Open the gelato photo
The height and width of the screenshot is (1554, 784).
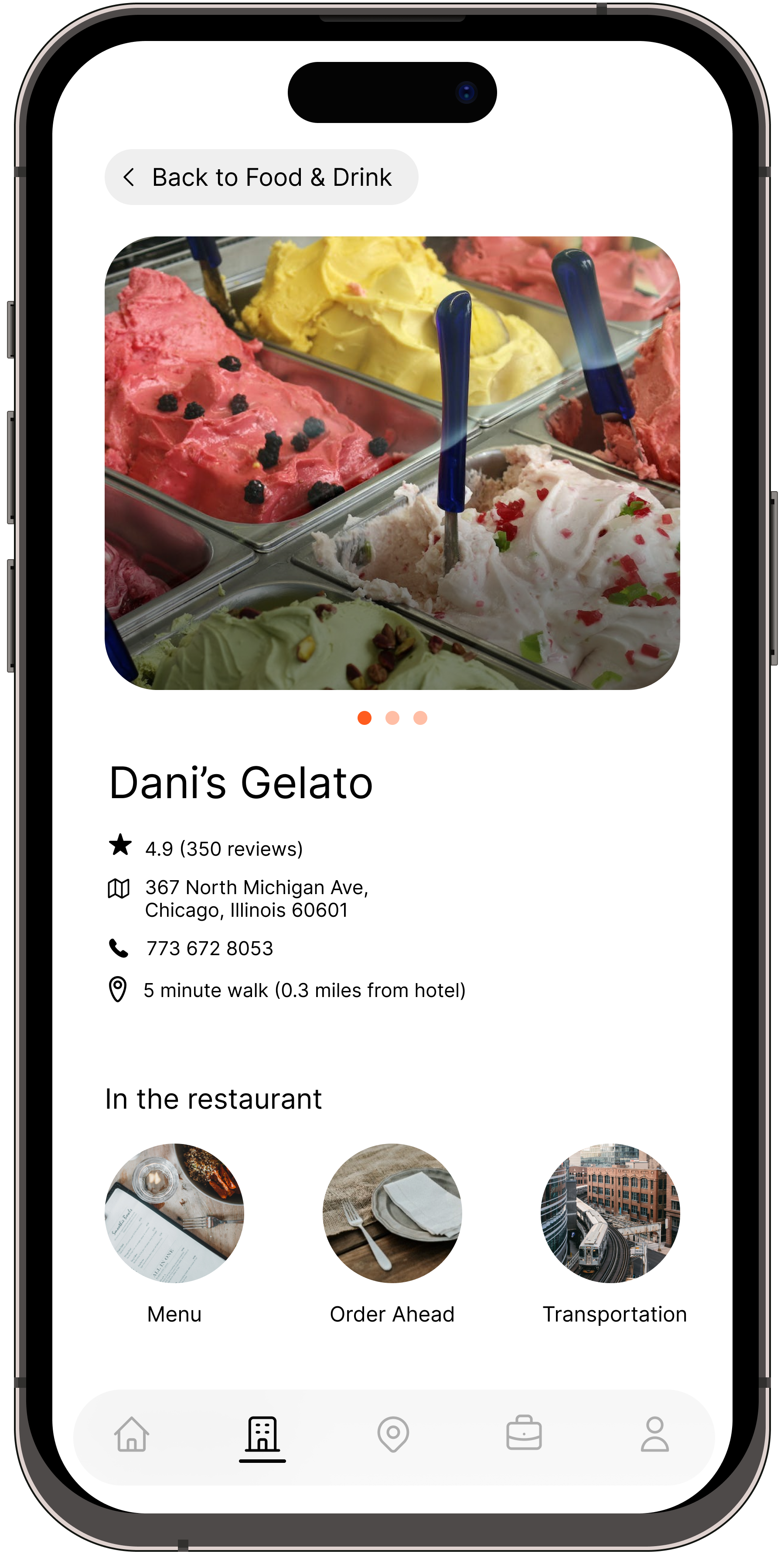coord(392,463)
